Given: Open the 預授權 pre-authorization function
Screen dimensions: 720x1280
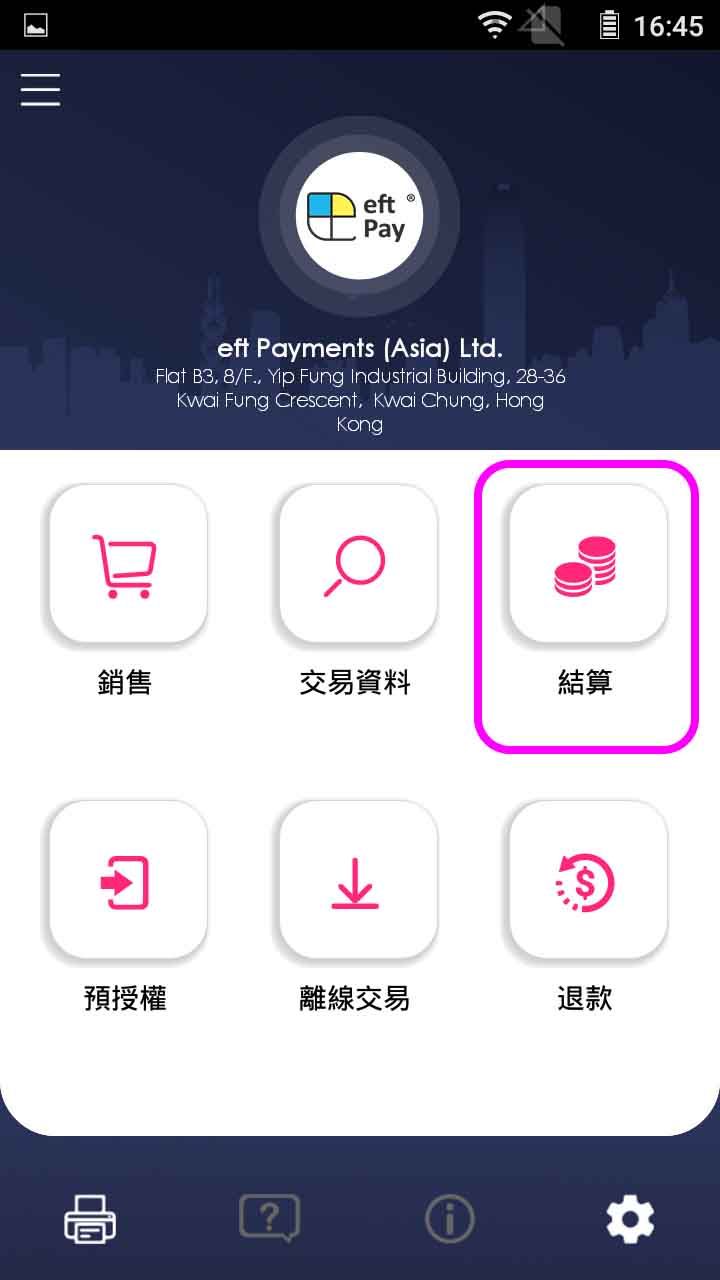Looking at the screenshot, I should 128,880.
